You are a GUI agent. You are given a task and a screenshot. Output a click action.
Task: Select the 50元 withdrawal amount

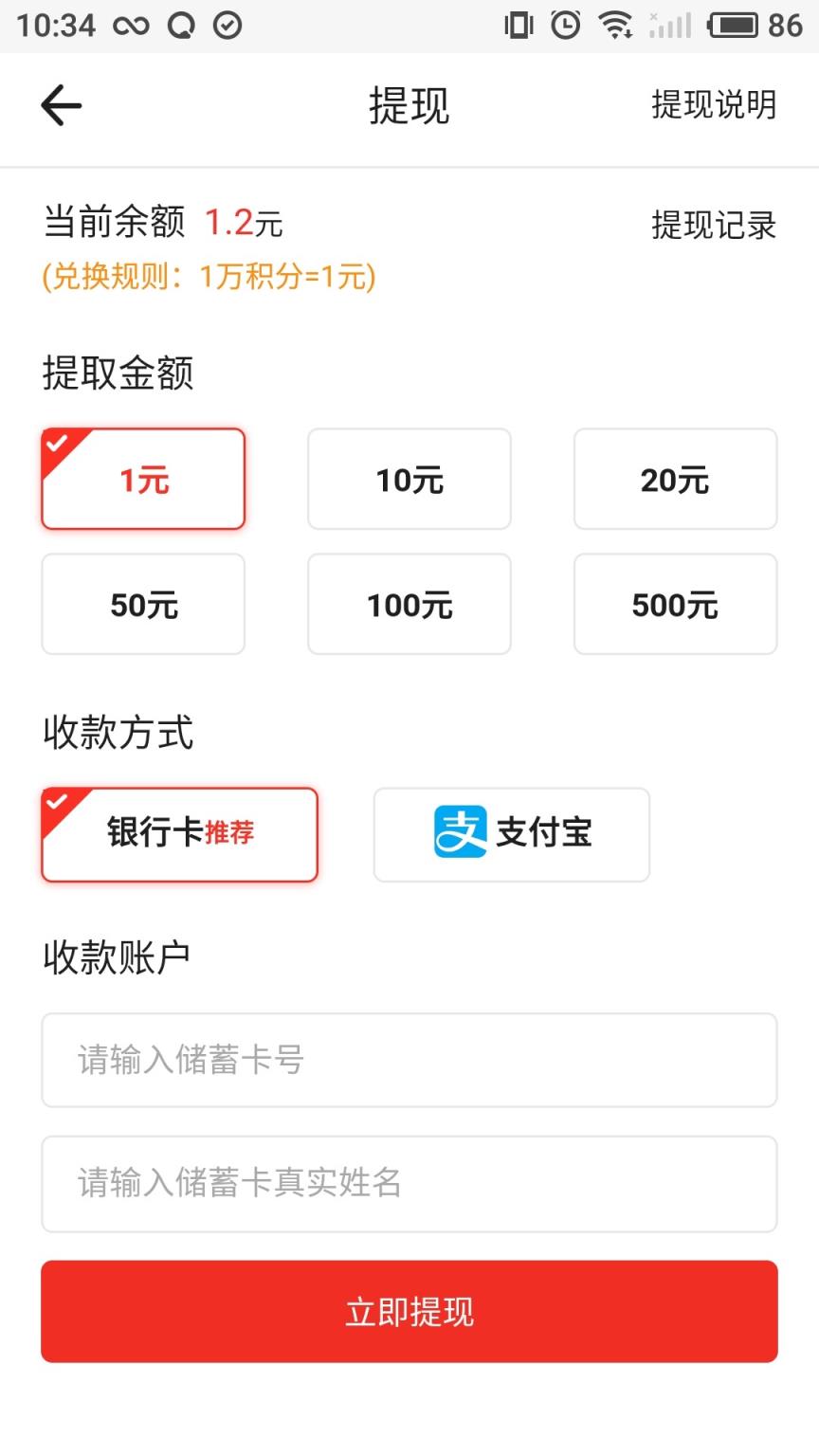pos(143,604)
